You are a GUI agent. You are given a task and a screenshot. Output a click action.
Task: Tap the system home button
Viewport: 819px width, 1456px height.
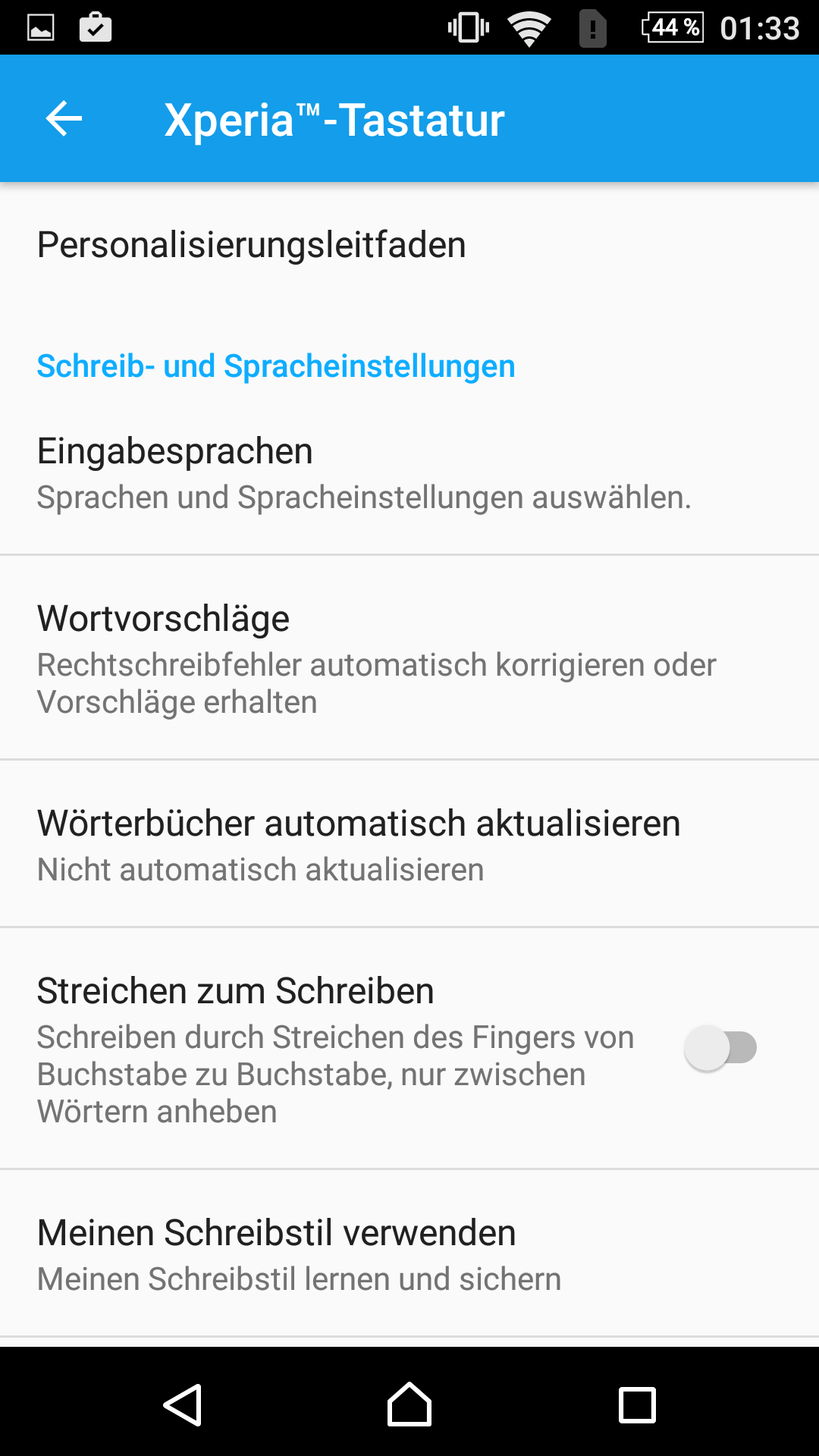click(409, 1404)
